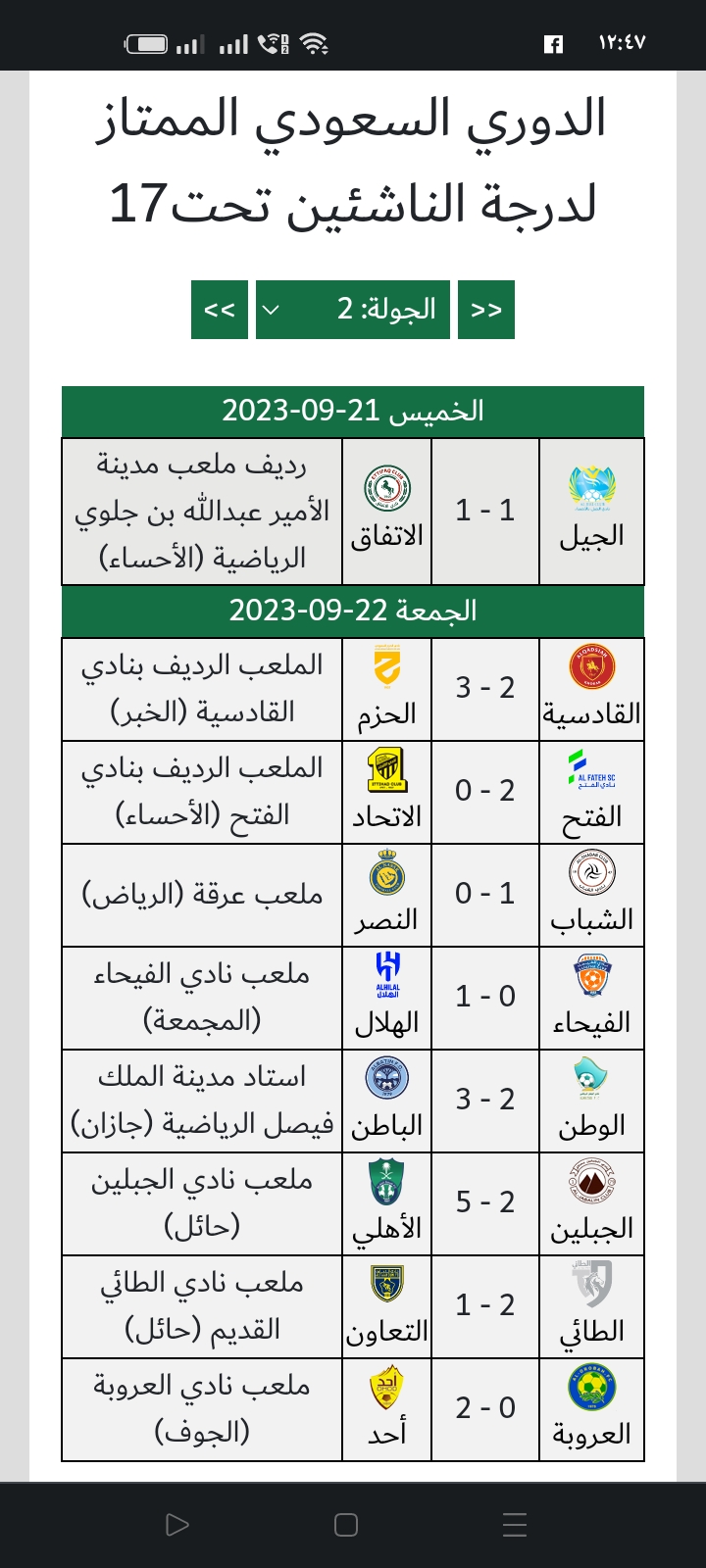Viewport: 706px width, 1568px height.
Task: Open the الجولة 2 round dropdown
Action: [x=352, y=310]
